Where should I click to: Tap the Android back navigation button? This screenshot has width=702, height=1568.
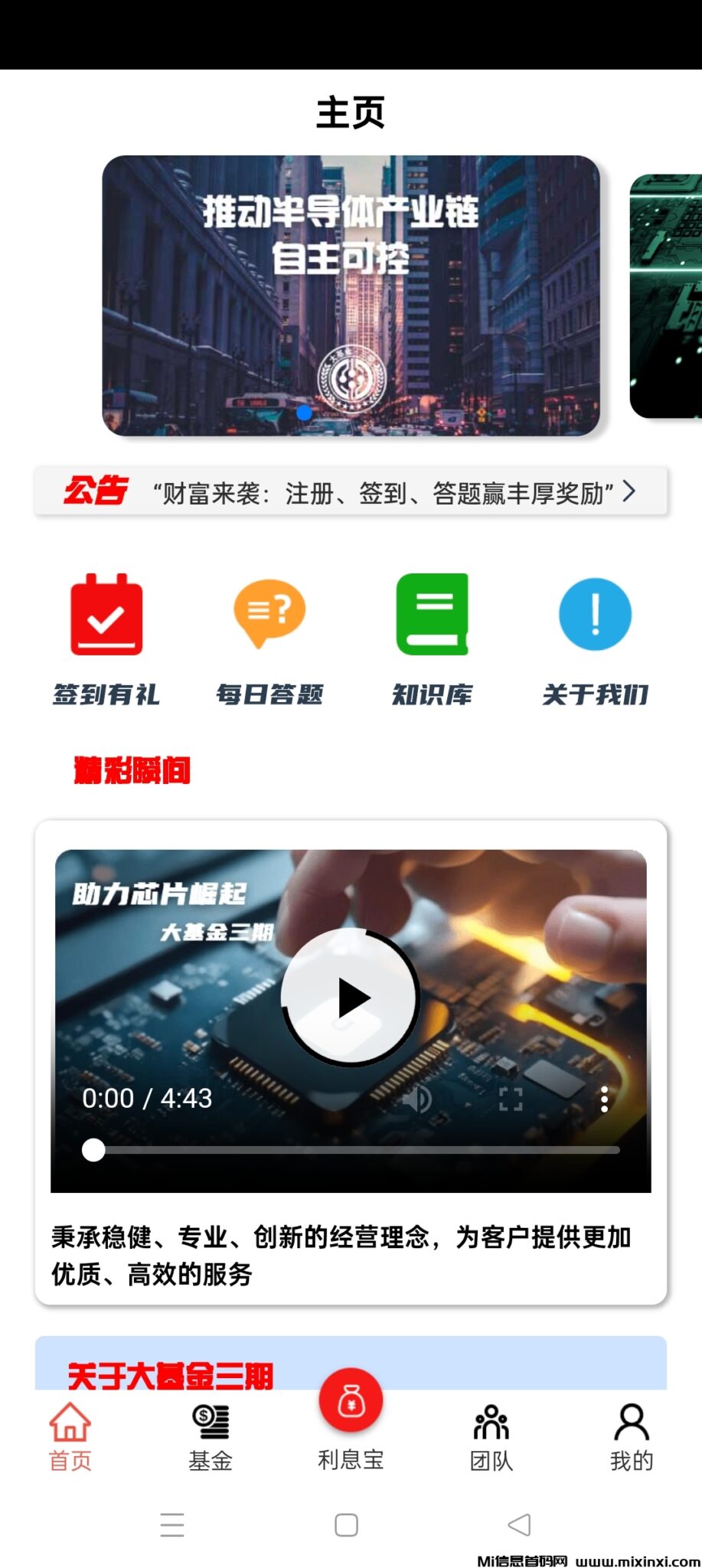coord(518,1525)
